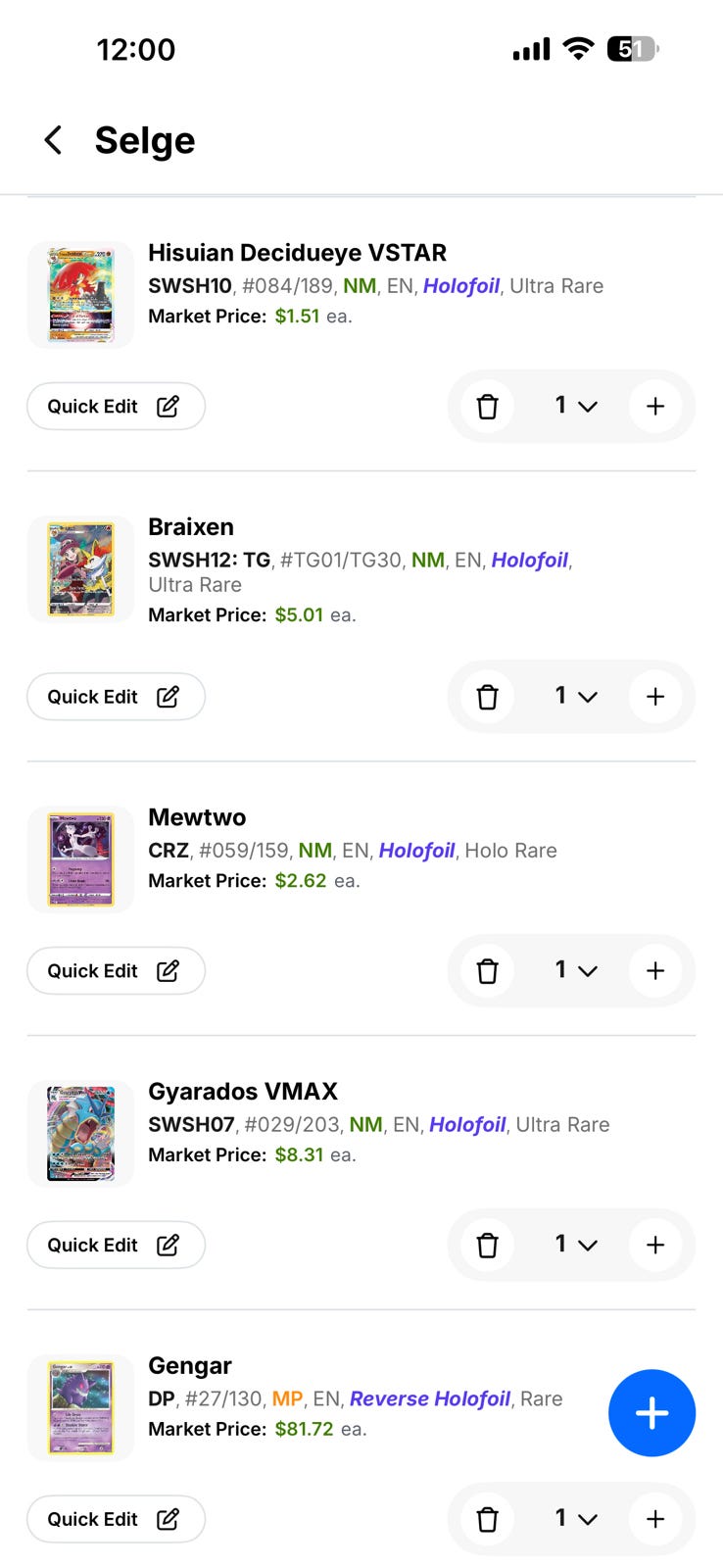The height and width of the screenshot is (1568, 723).
Task: Increase Gengar quantity by one
Action: pos(655,1519)
